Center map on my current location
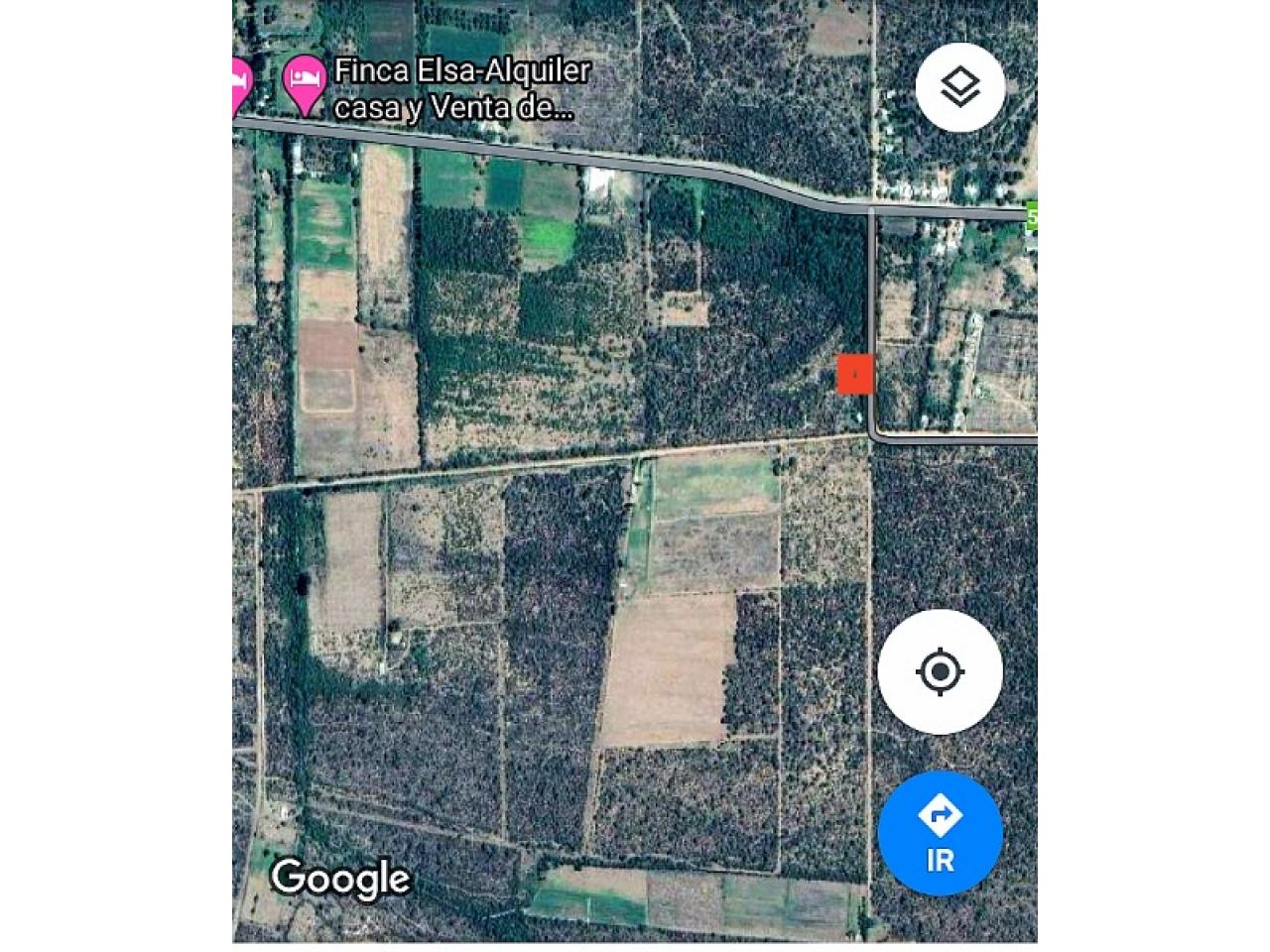Screen dimensions: 1270x952 940,671
